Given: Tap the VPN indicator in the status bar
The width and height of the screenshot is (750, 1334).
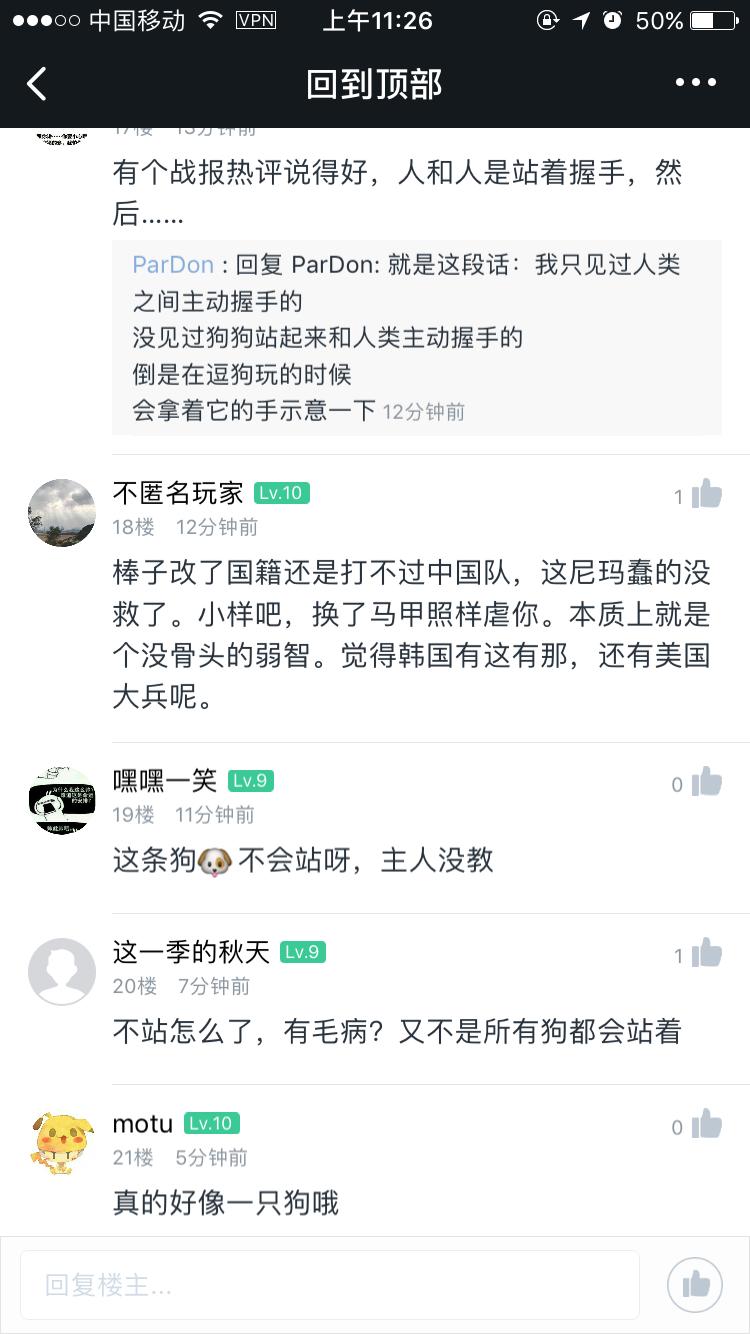Looking at the screenshot, I should coord(257,19).
